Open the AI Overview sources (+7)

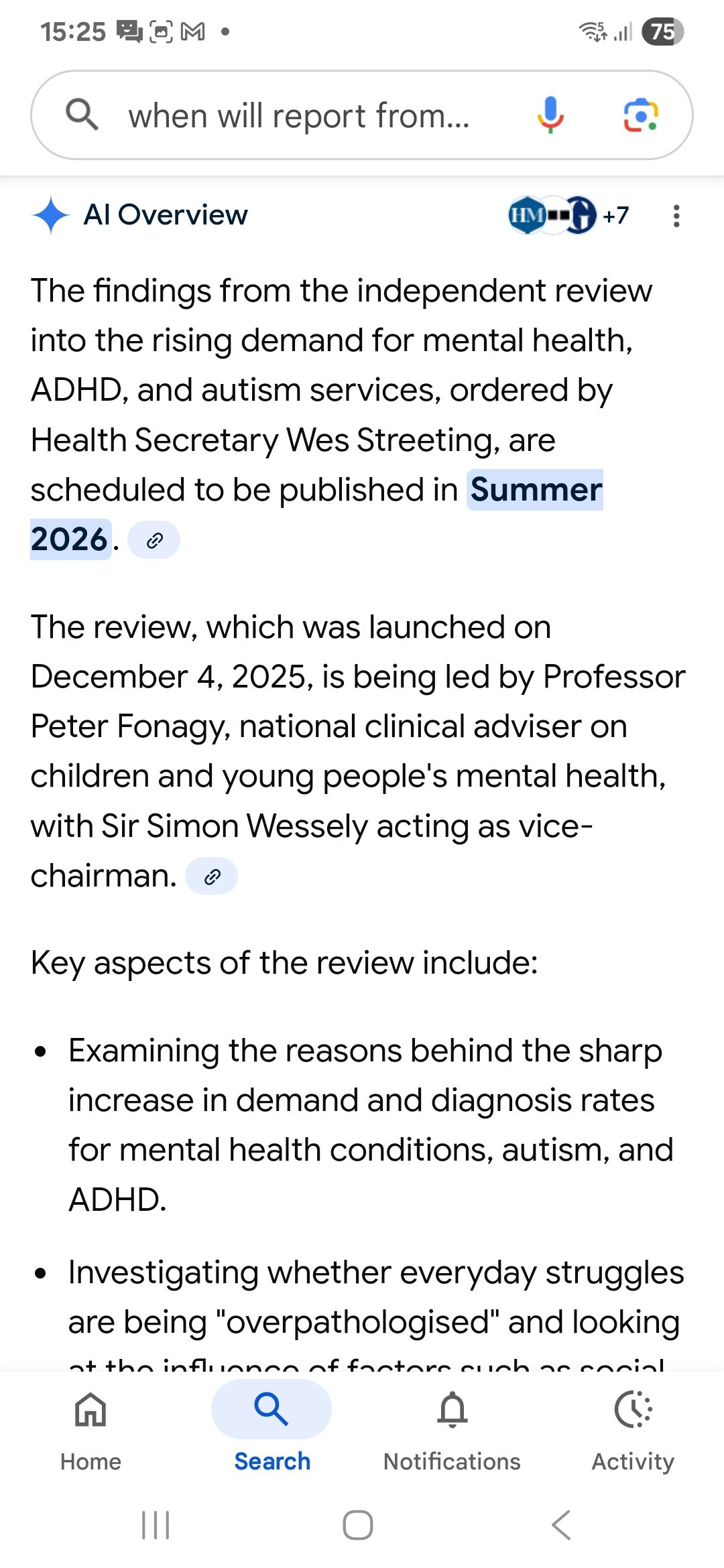pos(568,216)
